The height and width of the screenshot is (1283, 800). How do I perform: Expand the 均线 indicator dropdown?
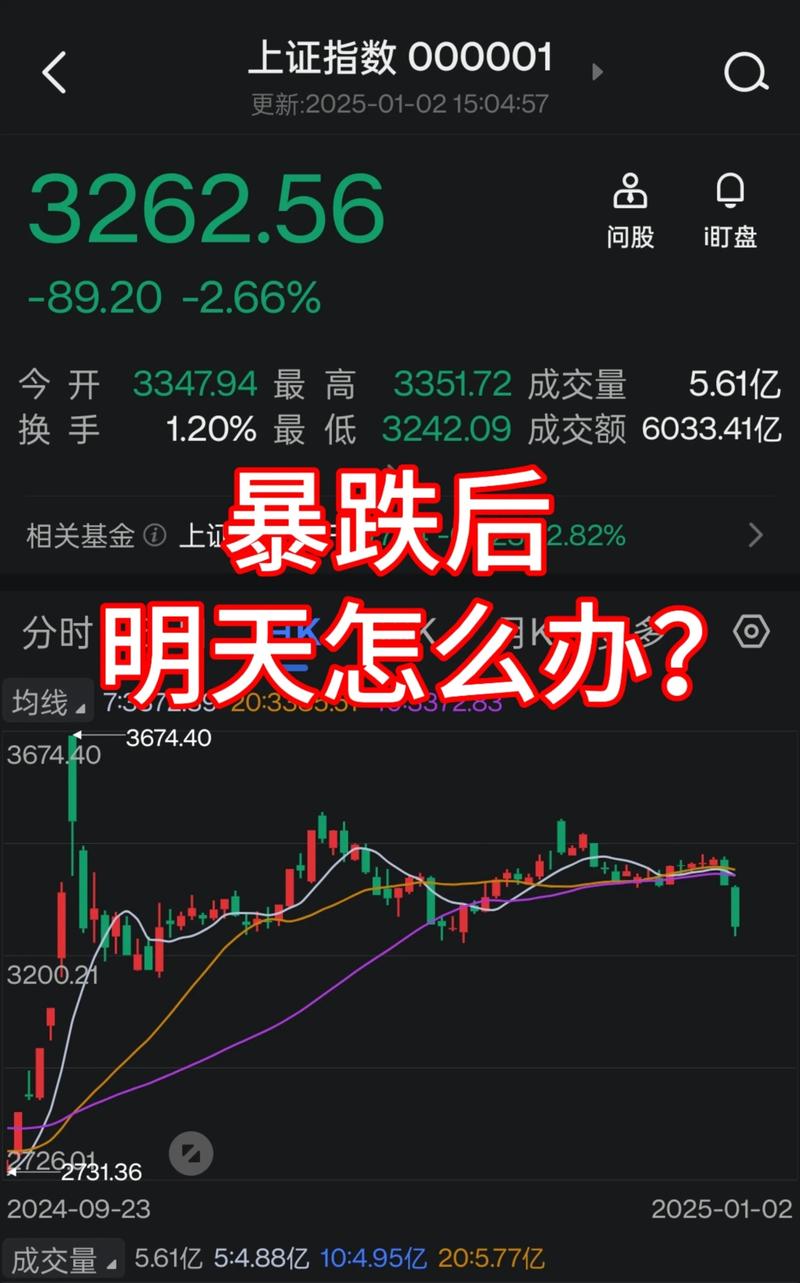(48, 703)
